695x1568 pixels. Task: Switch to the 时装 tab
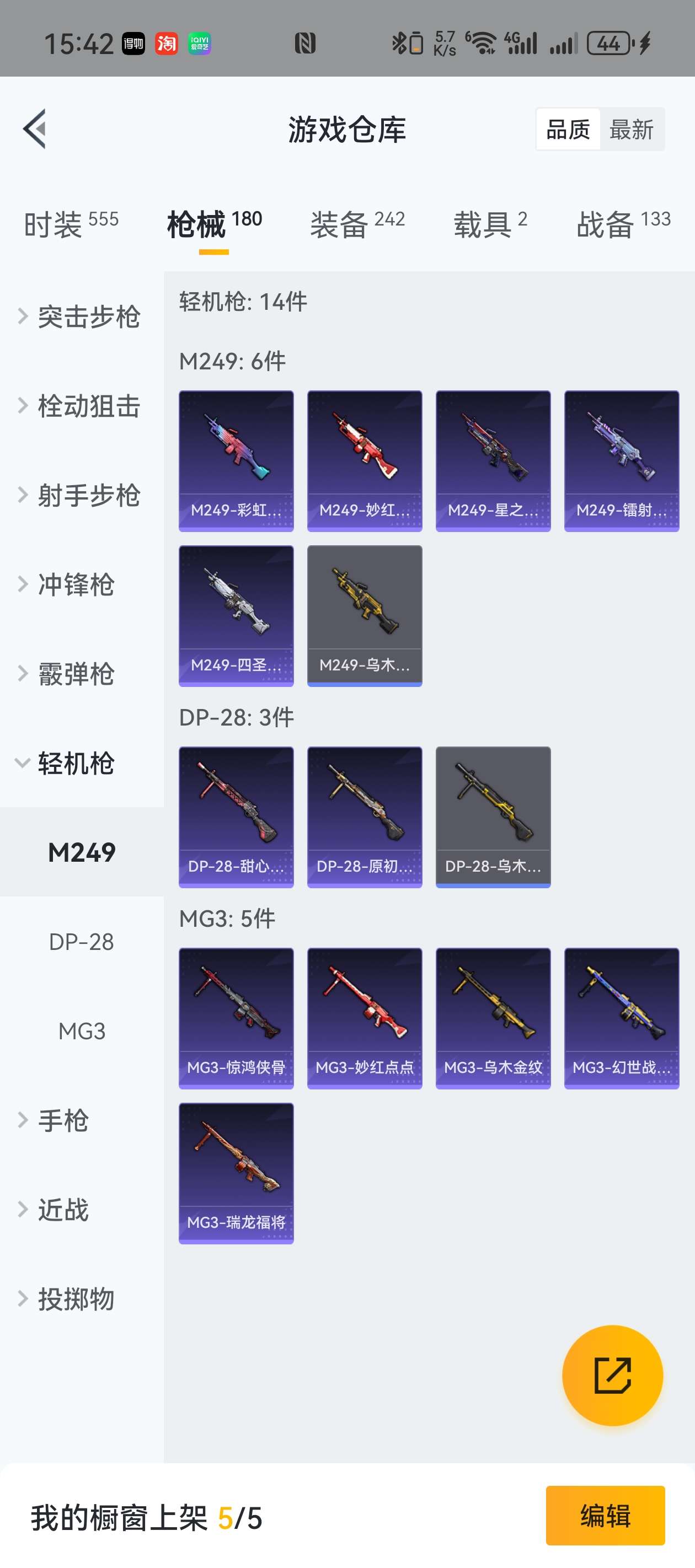pos(71,224)
